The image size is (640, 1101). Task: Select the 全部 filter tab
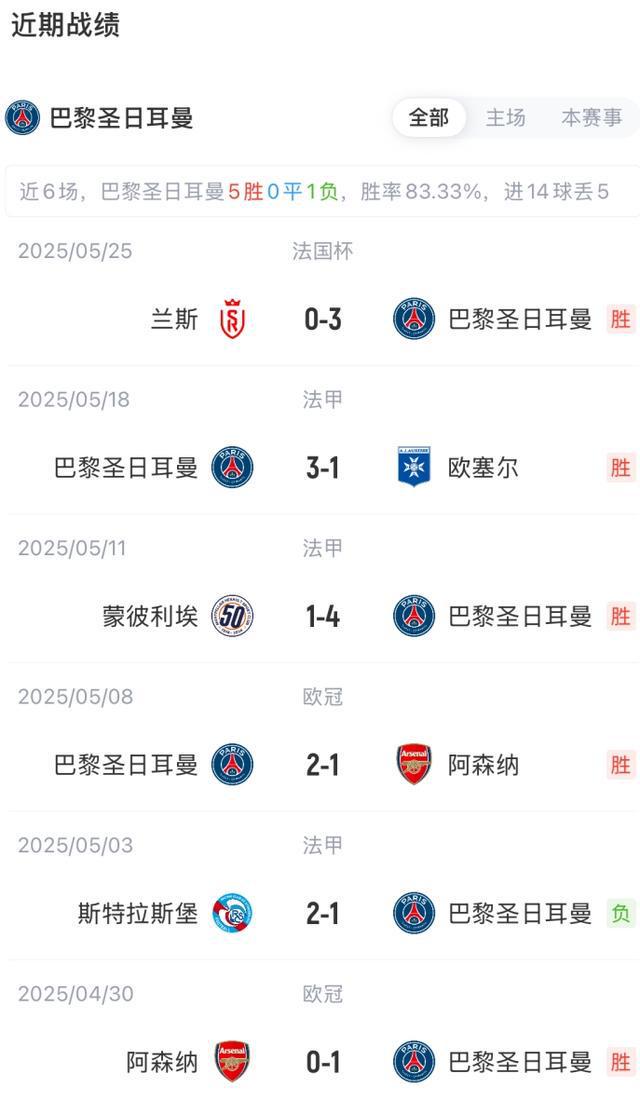click(429, 118)
